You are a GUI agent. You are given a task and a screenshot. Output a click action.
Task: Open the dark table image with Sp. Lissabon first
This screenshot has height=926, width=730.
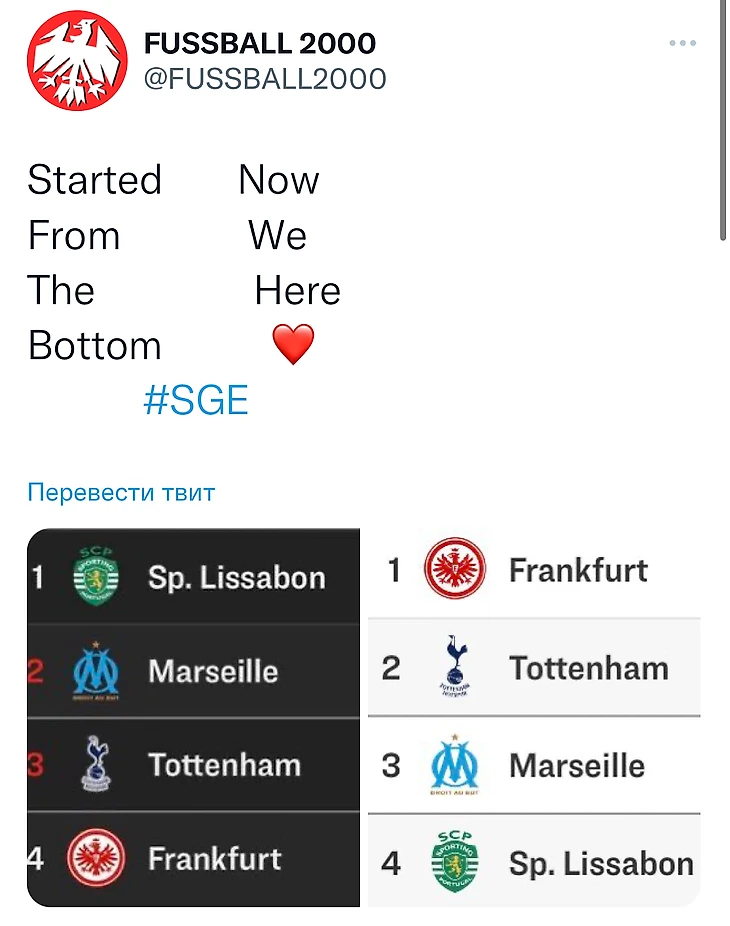(x=193, y=717)
